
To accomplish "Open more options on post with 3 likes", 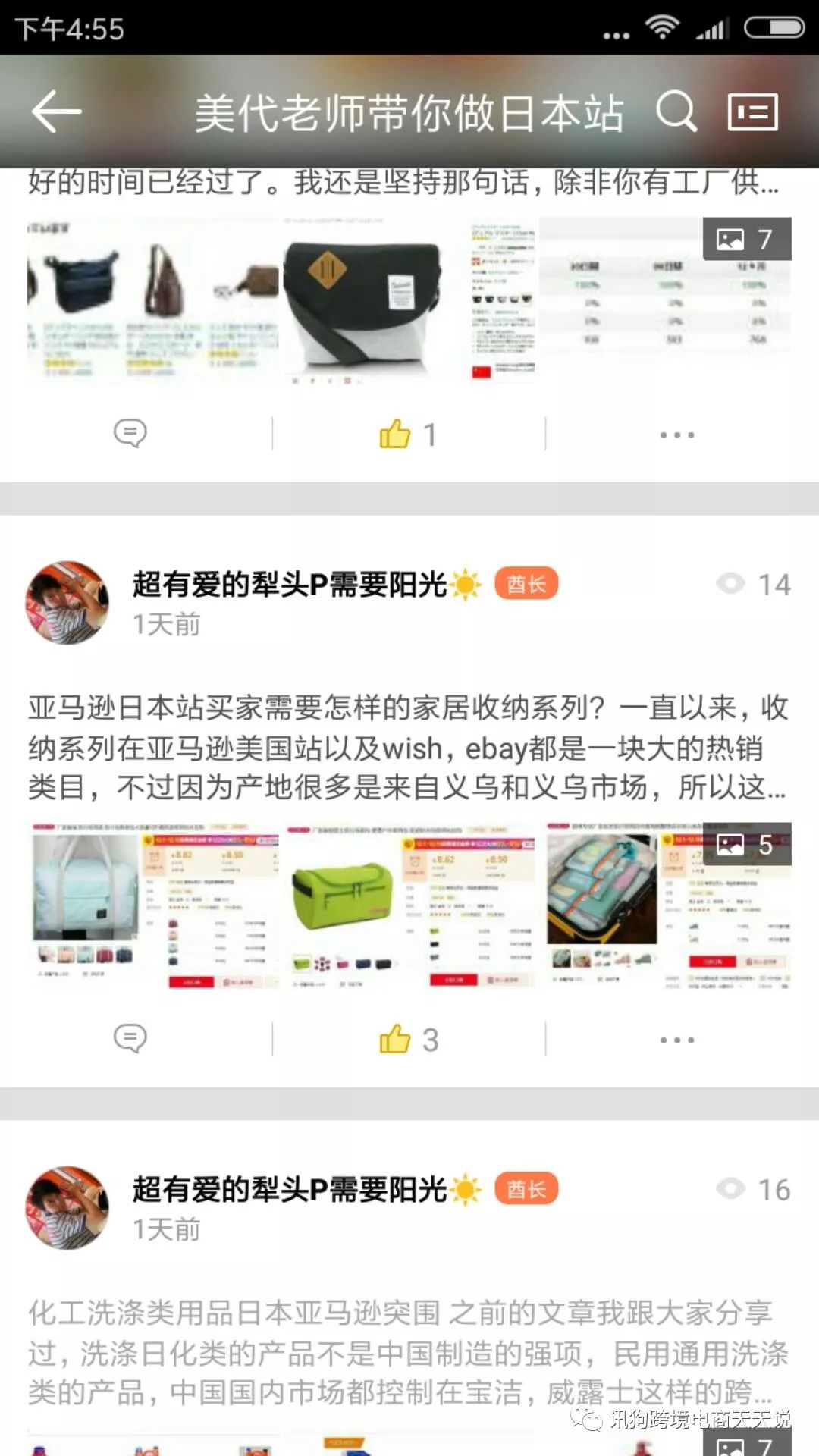I will [676, 1040].
